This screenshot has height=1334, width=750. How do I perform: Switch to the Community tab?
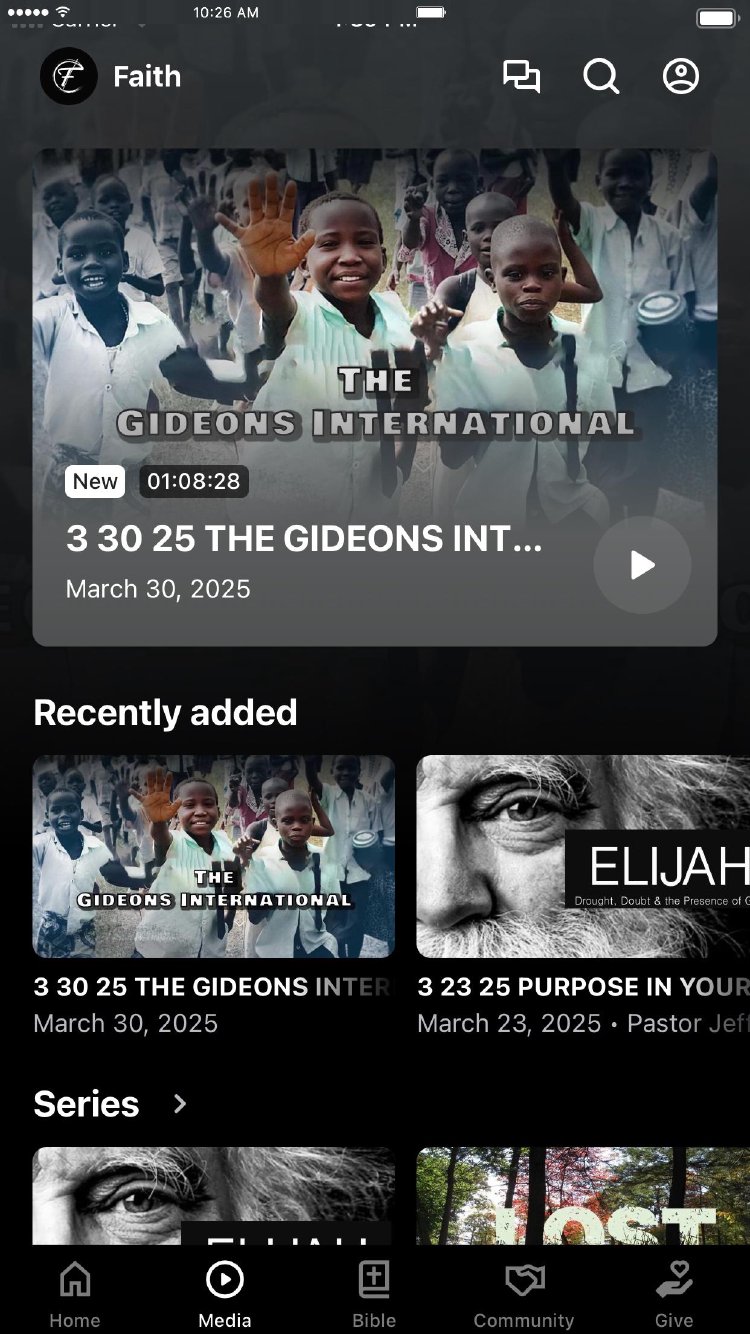pyautogui.click(x=524, y=1294)
